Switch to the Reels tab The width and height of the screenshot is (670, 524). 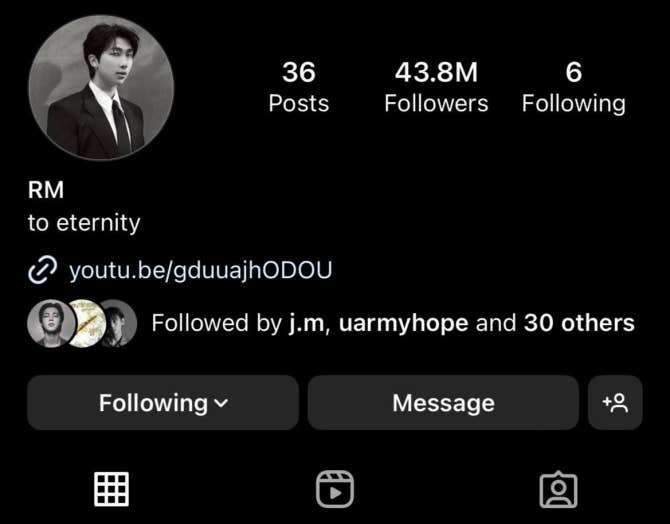pyautogui.click(x=334, y=489)
